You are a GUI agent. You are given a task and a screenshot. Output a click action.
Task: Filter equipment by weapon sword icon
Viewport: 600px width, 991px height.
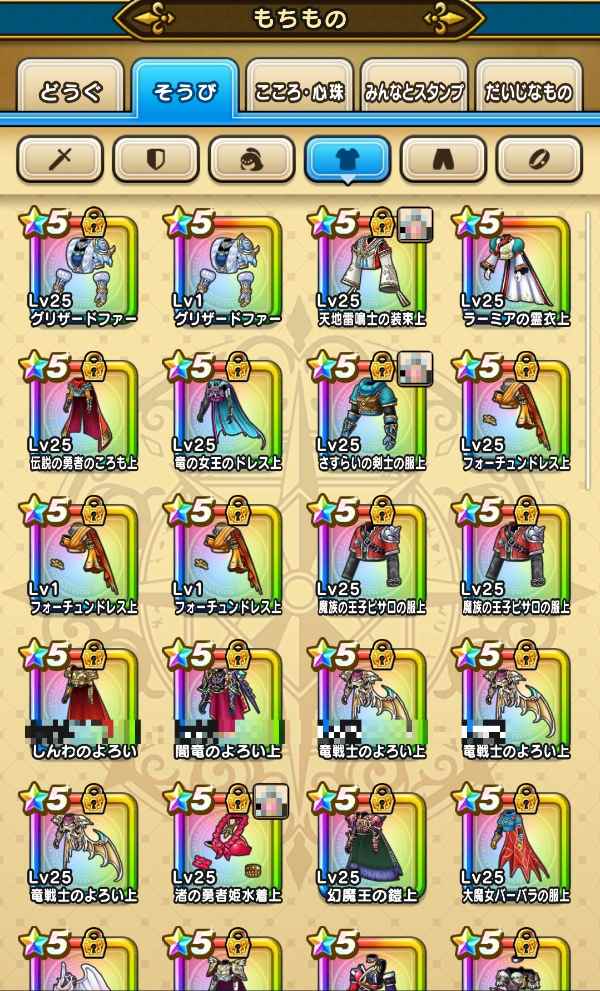pos(61,158)
